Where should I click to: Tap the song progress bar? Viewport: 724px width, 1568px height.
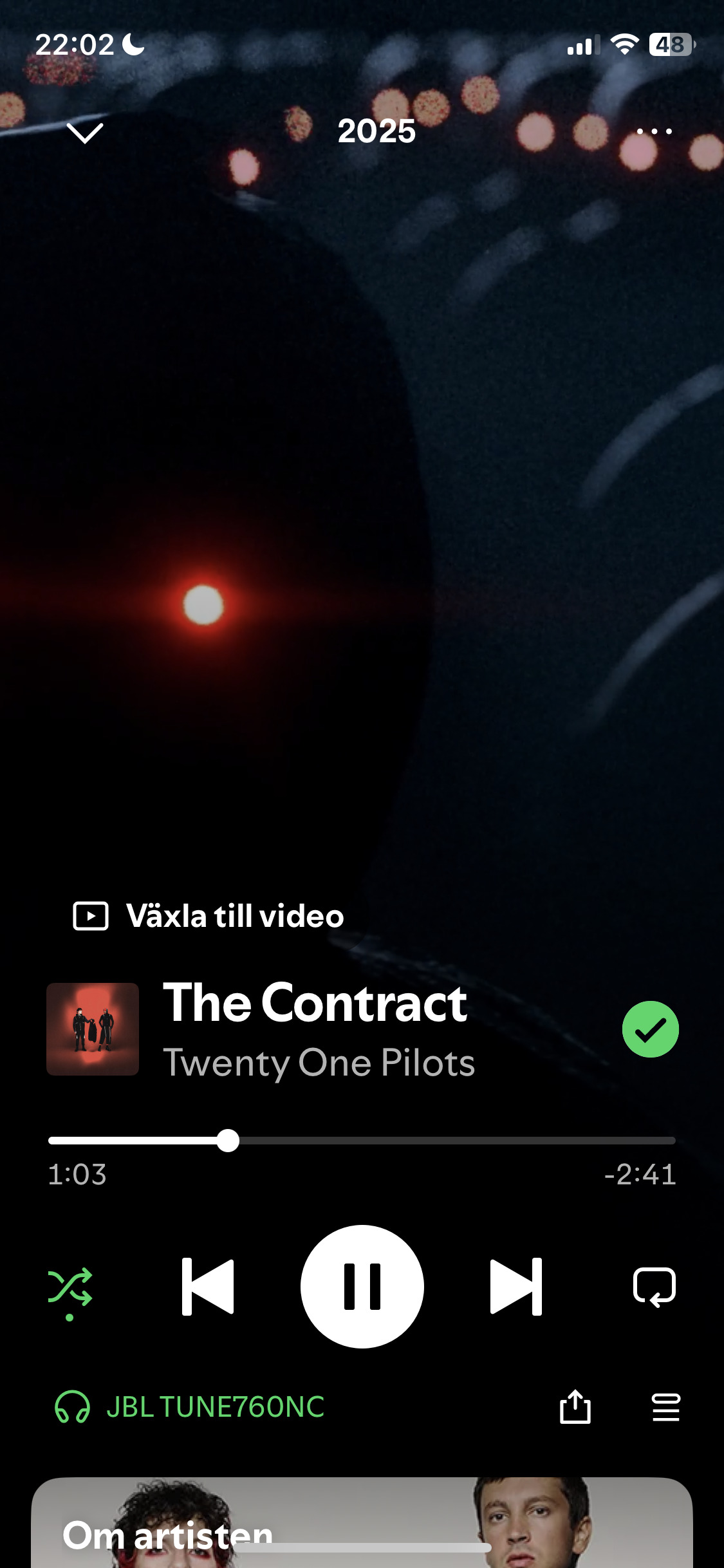(x=362, y=1141)
